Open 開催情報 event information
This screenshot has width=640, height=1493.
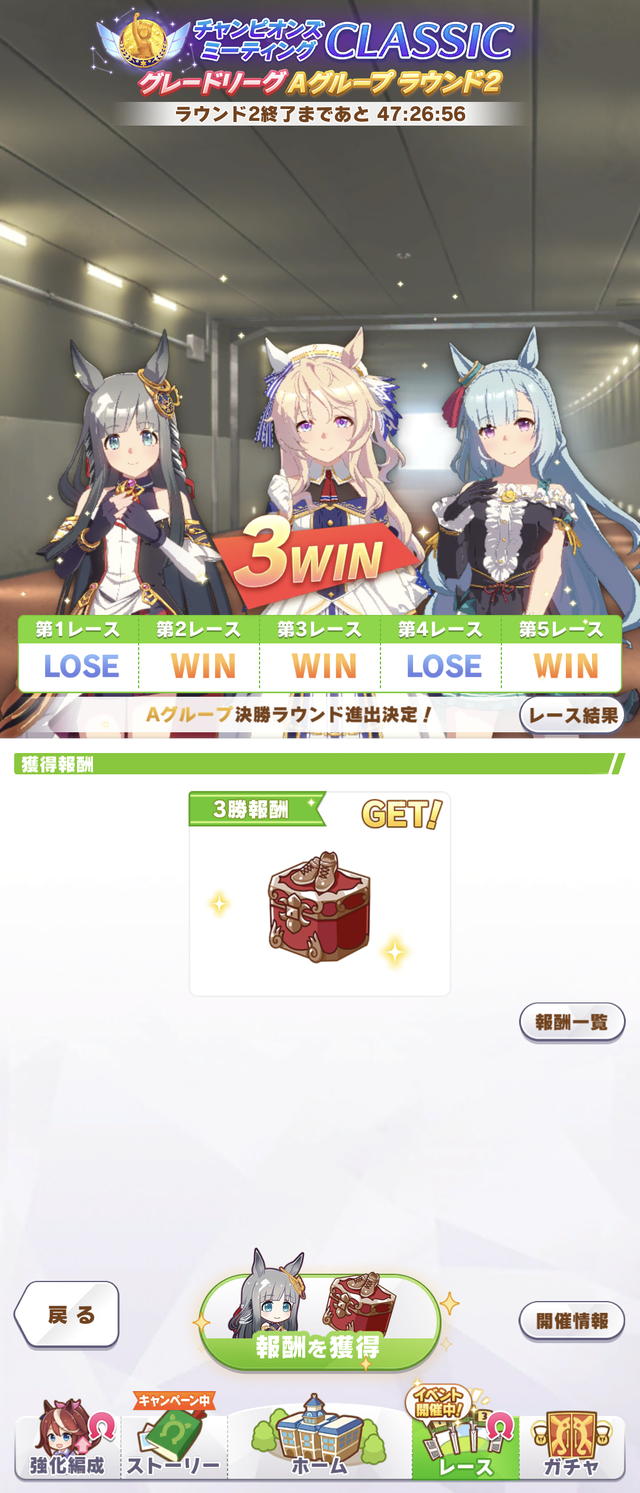tap(572, 1320)
